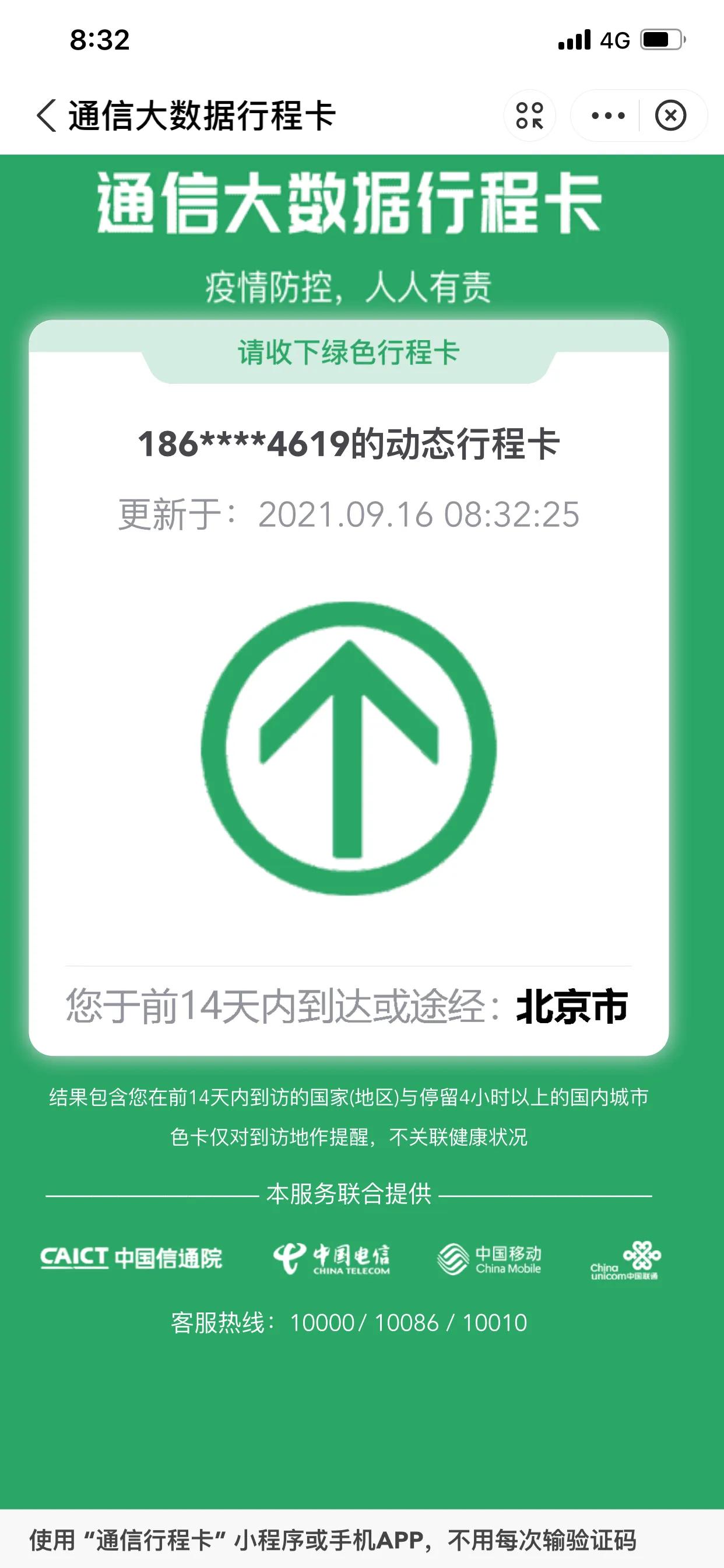Screen dimensions: 724x1568
Task: Tap the 通信行程卡 mini program banner at bottom
Action: click(362, 1540)
